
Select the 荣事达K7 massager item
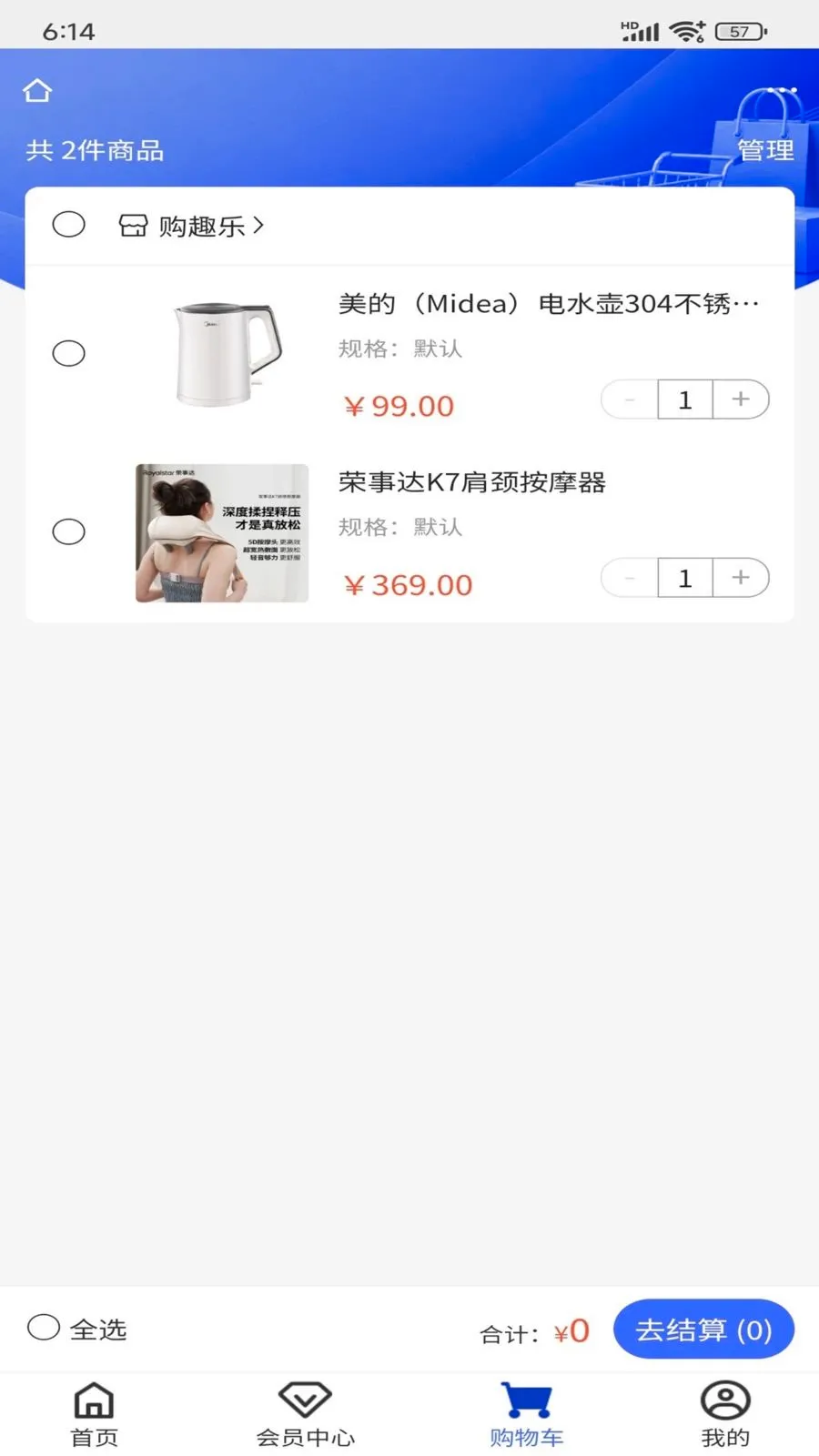68,531
